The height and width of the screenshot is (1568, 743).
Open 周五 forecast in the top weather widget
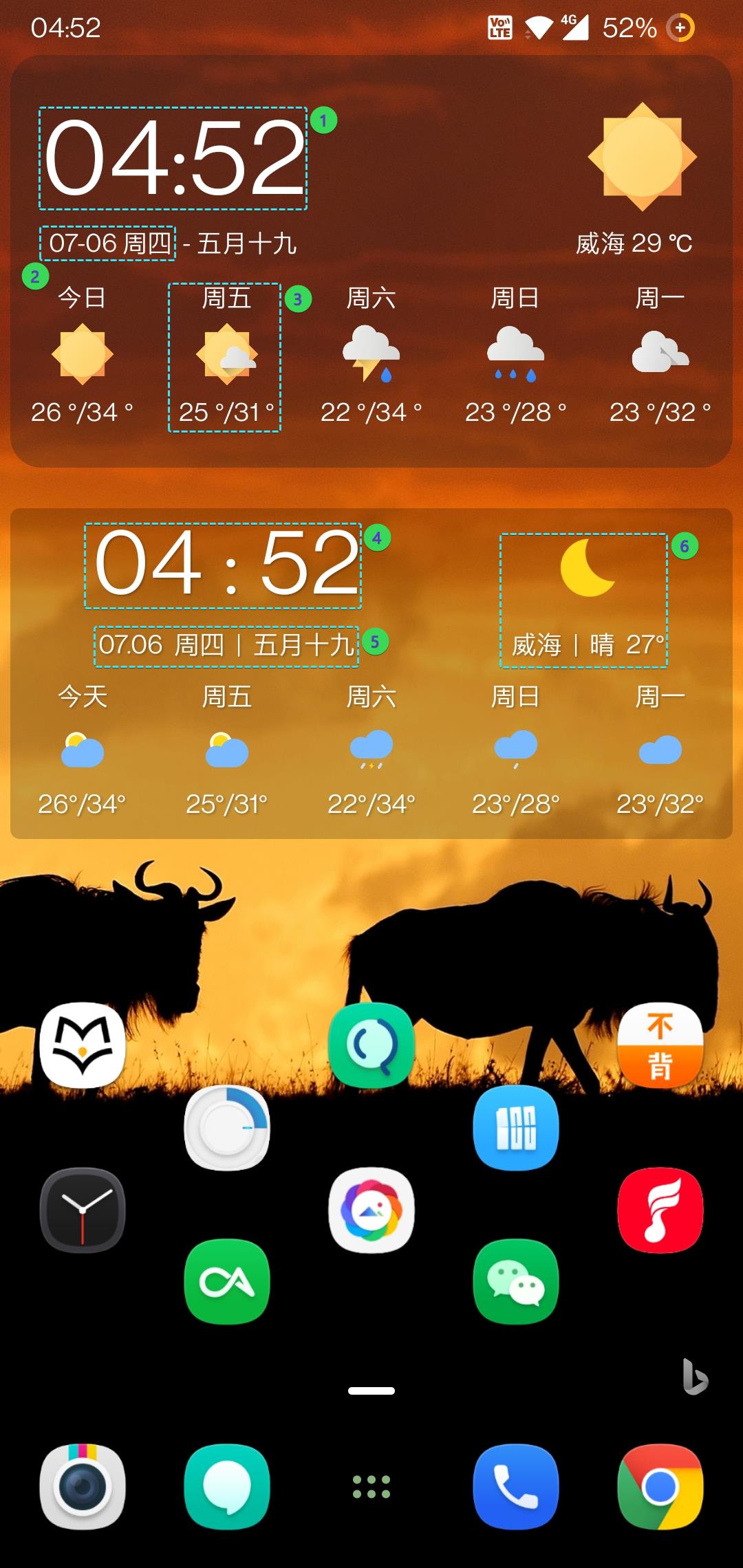tap(225, 358)
